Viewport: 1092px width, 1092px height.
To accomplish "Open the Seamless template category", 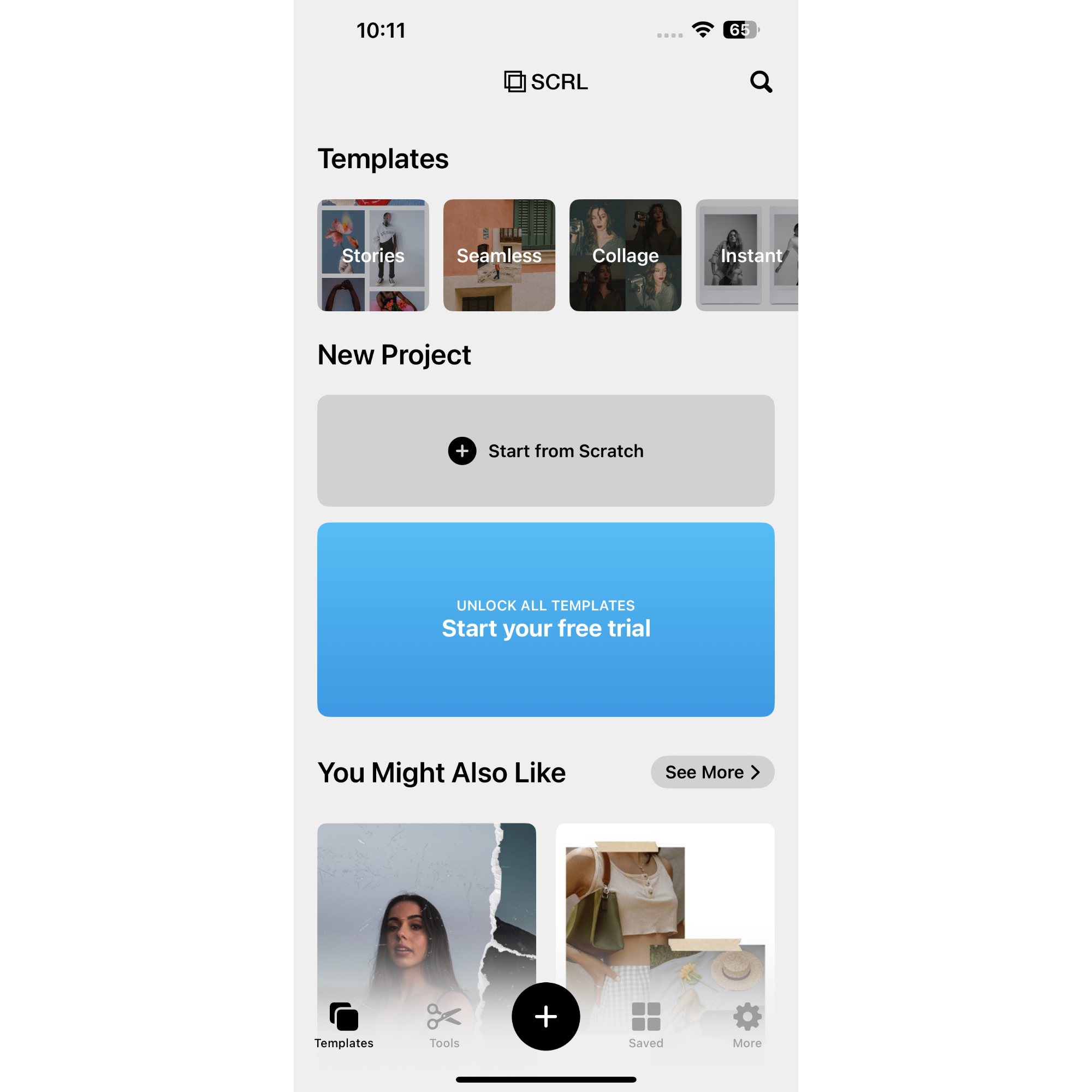I will tap(499, 255).
